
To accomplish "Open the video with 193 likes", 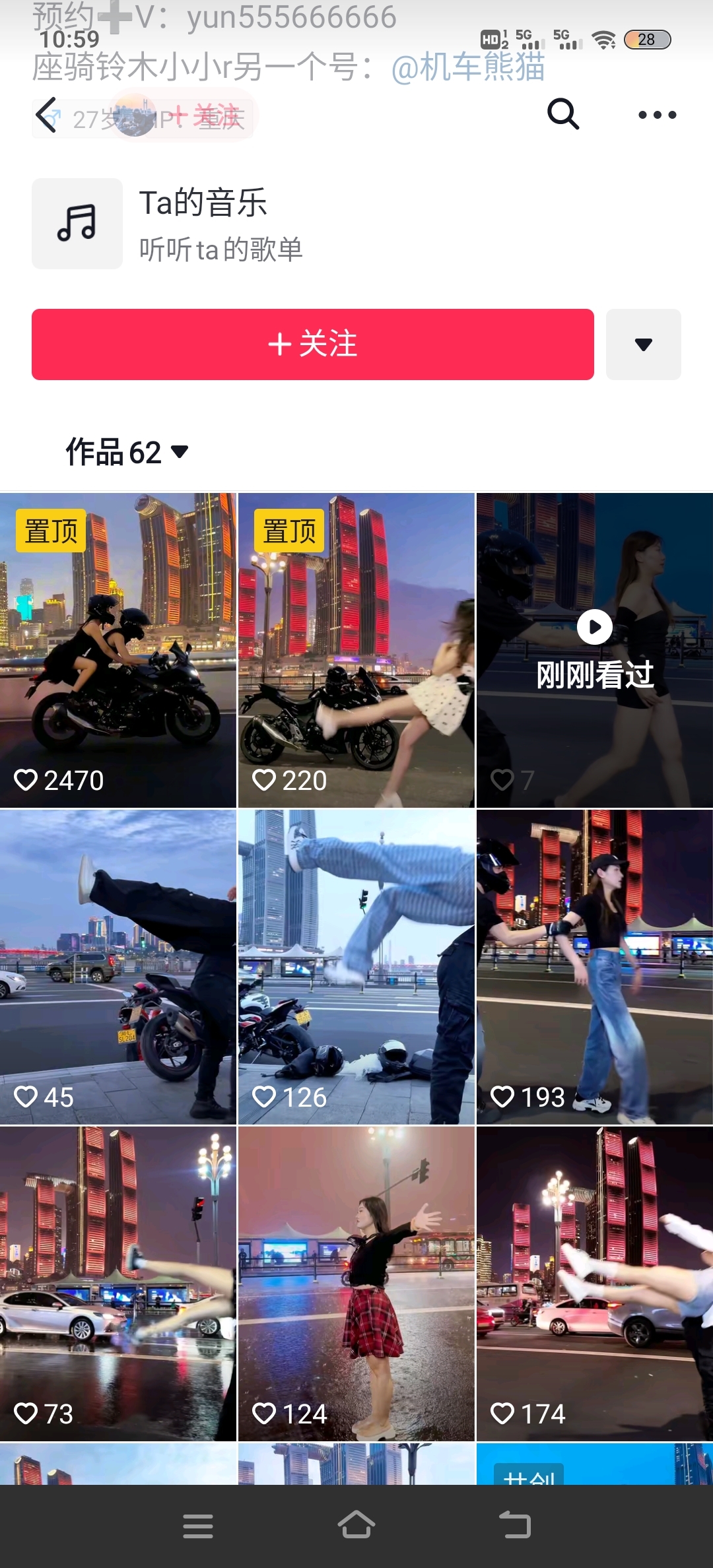I will point(594,967).
